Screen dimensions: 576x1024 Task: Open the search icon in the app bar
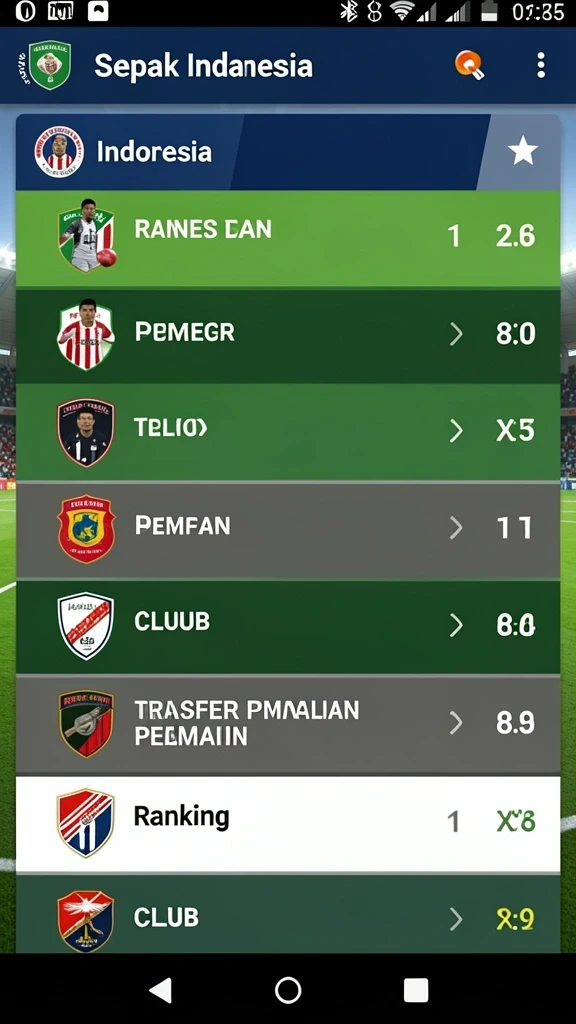coord(469,65)
